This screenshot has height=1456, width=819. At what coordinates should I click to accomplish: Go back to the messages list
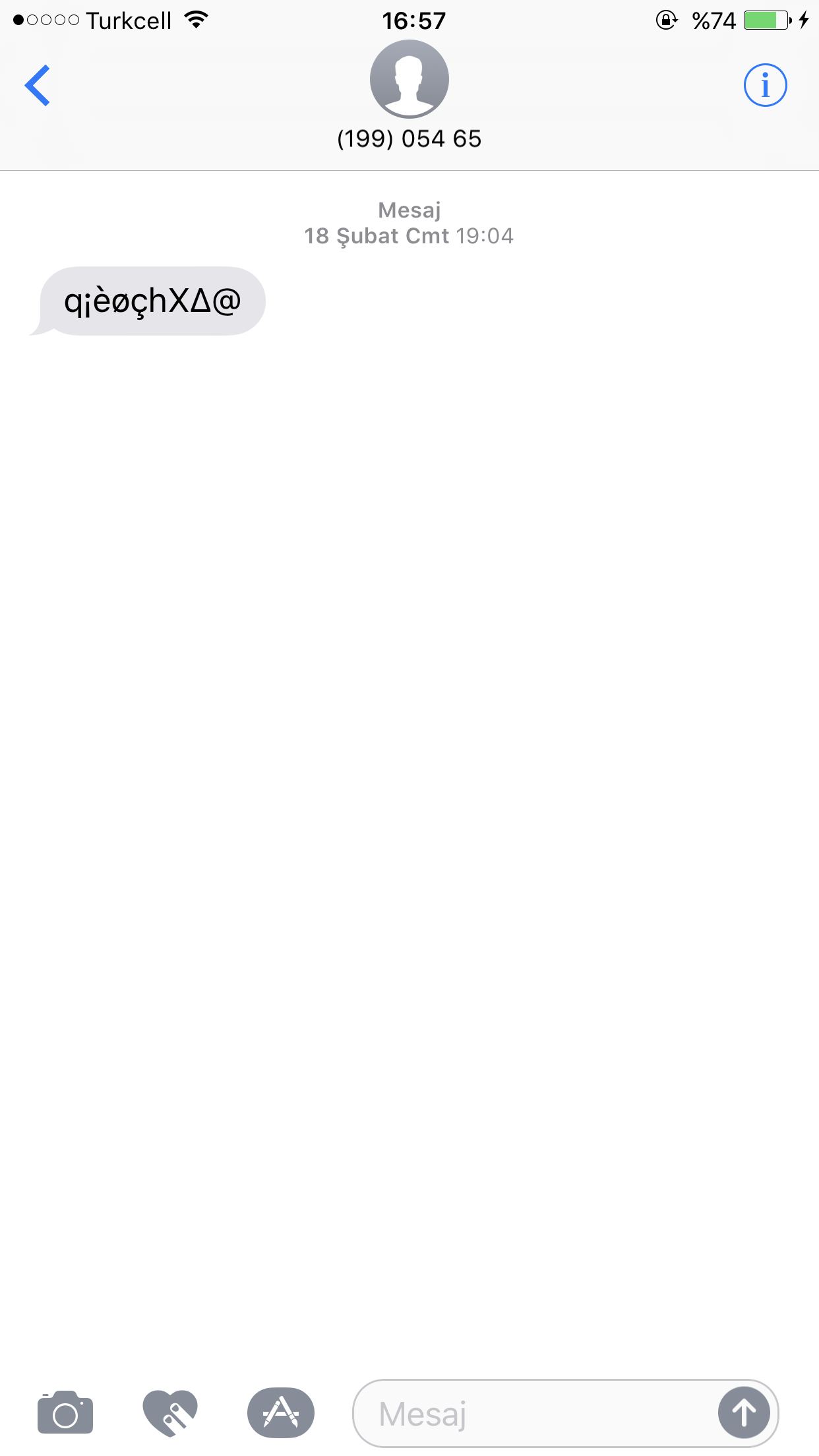pyautogui.click(x=38, y=85)
